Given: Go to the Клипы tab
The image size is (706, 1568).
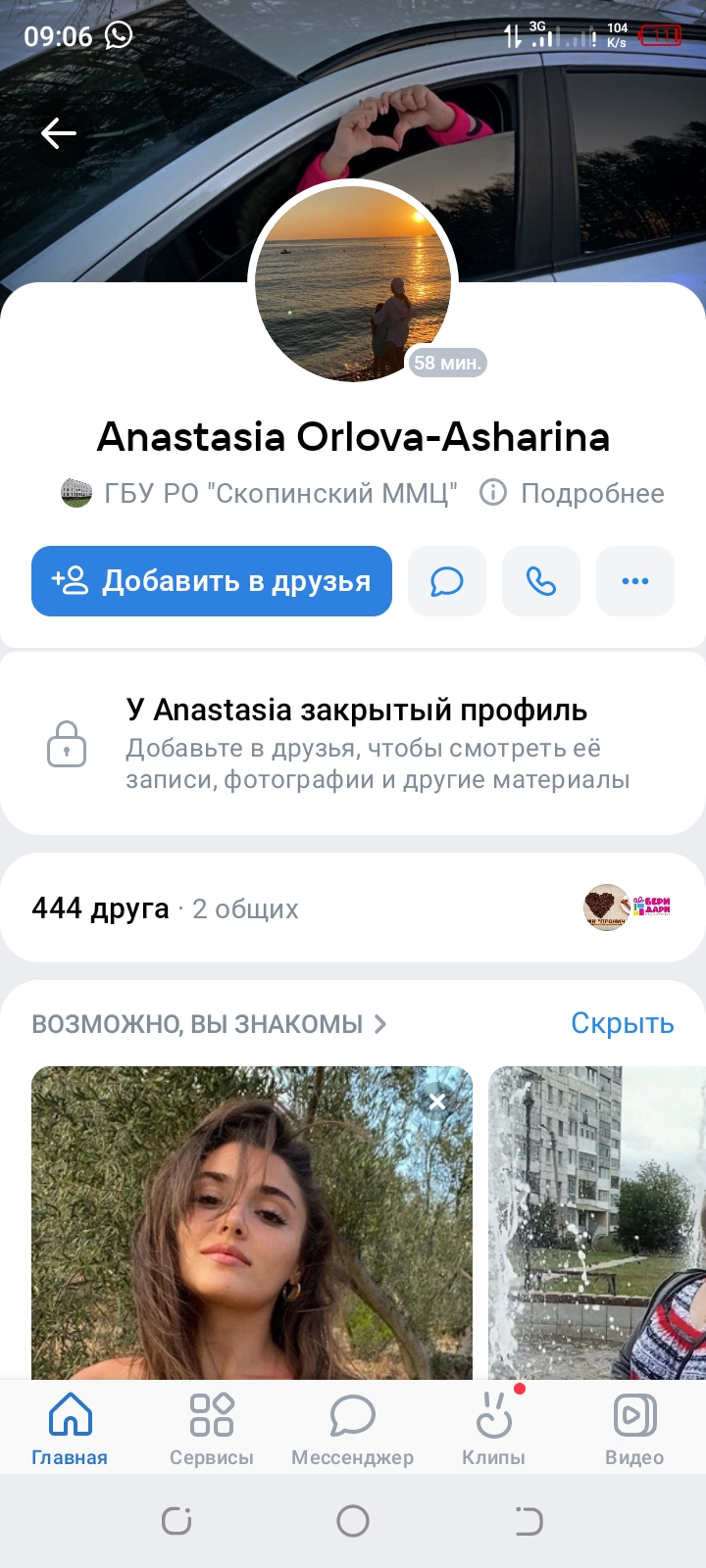Looking at the screenshot, I should coord(493,1429).
